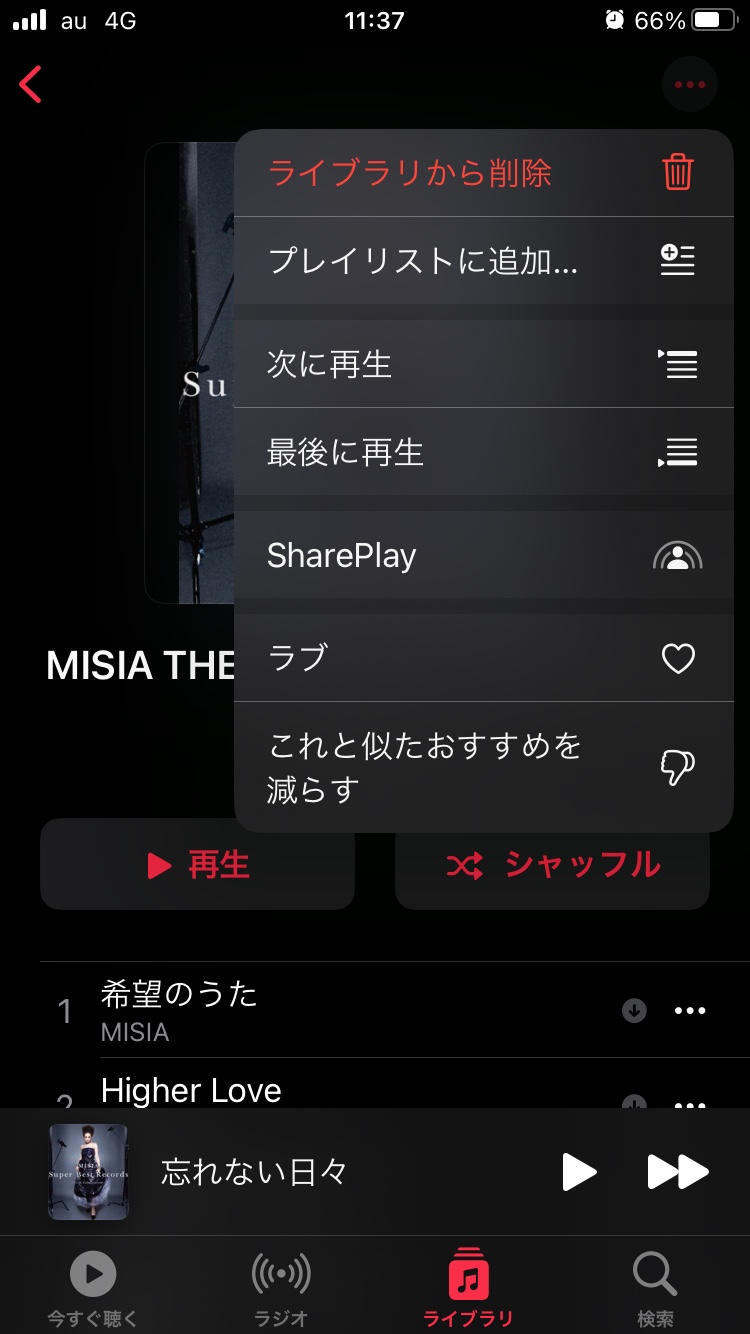Download the song 希望のうた
This screenshot has width=750, height=1334.
pos(634,1011)
